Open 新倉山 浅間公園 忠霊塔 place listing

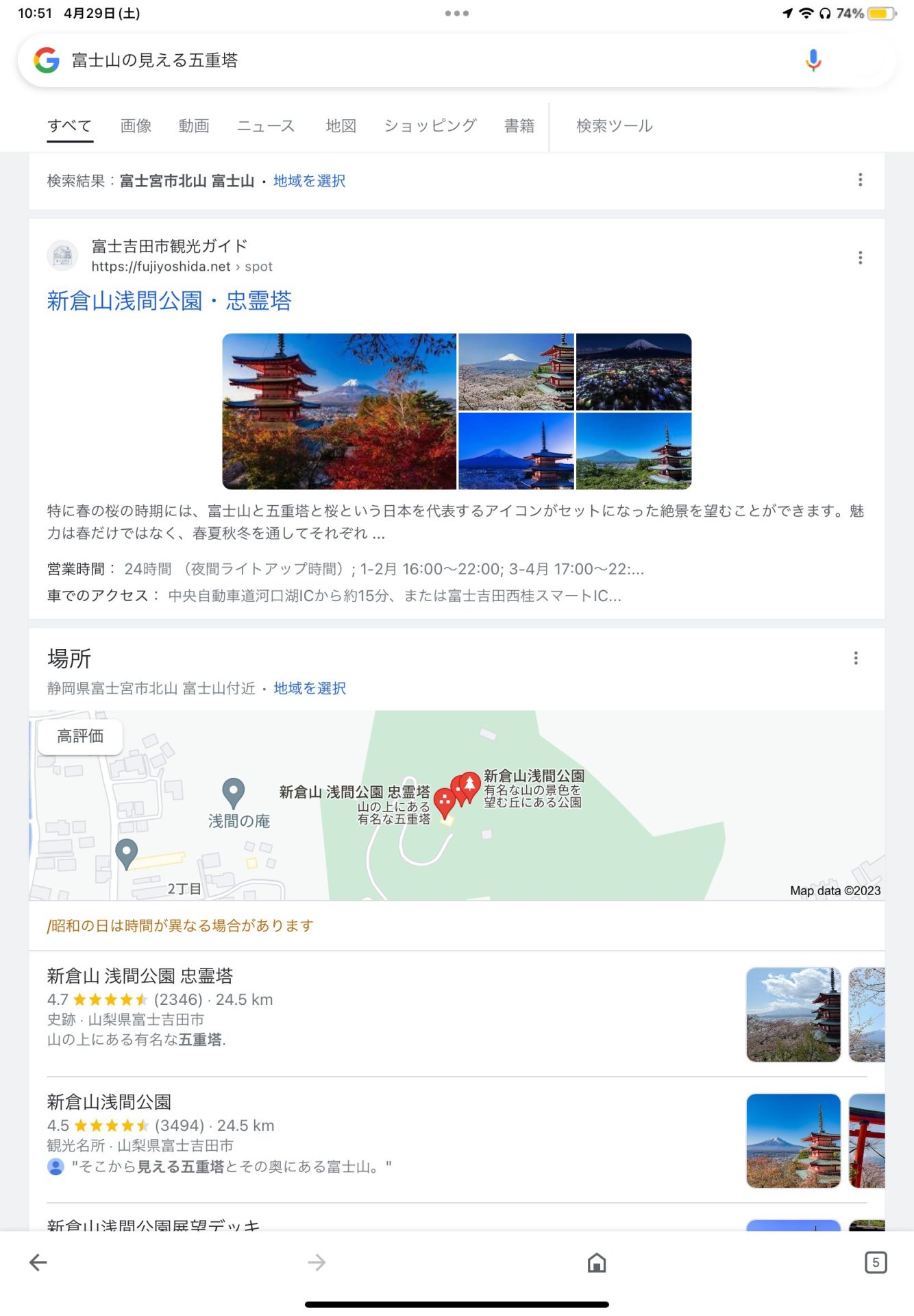(140, 975)
